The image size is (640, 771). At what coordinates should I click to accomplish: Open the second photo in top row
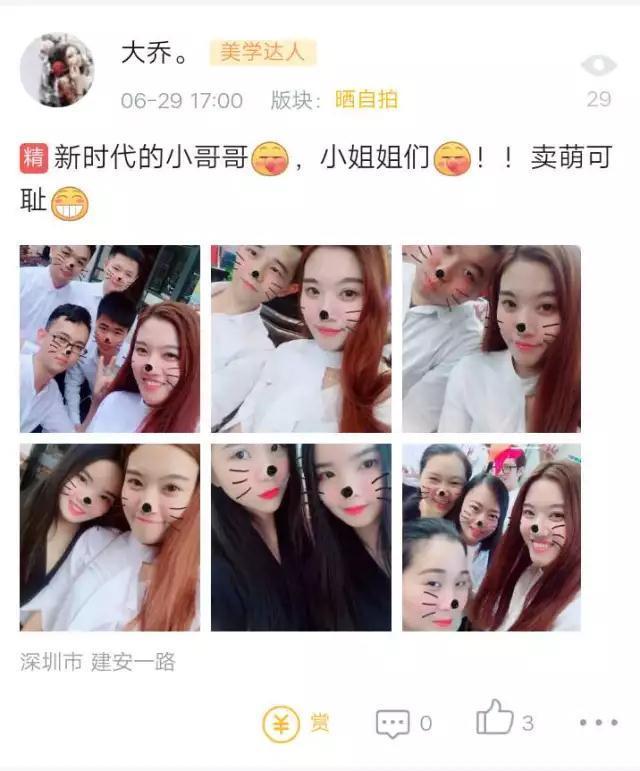point(301,339)
